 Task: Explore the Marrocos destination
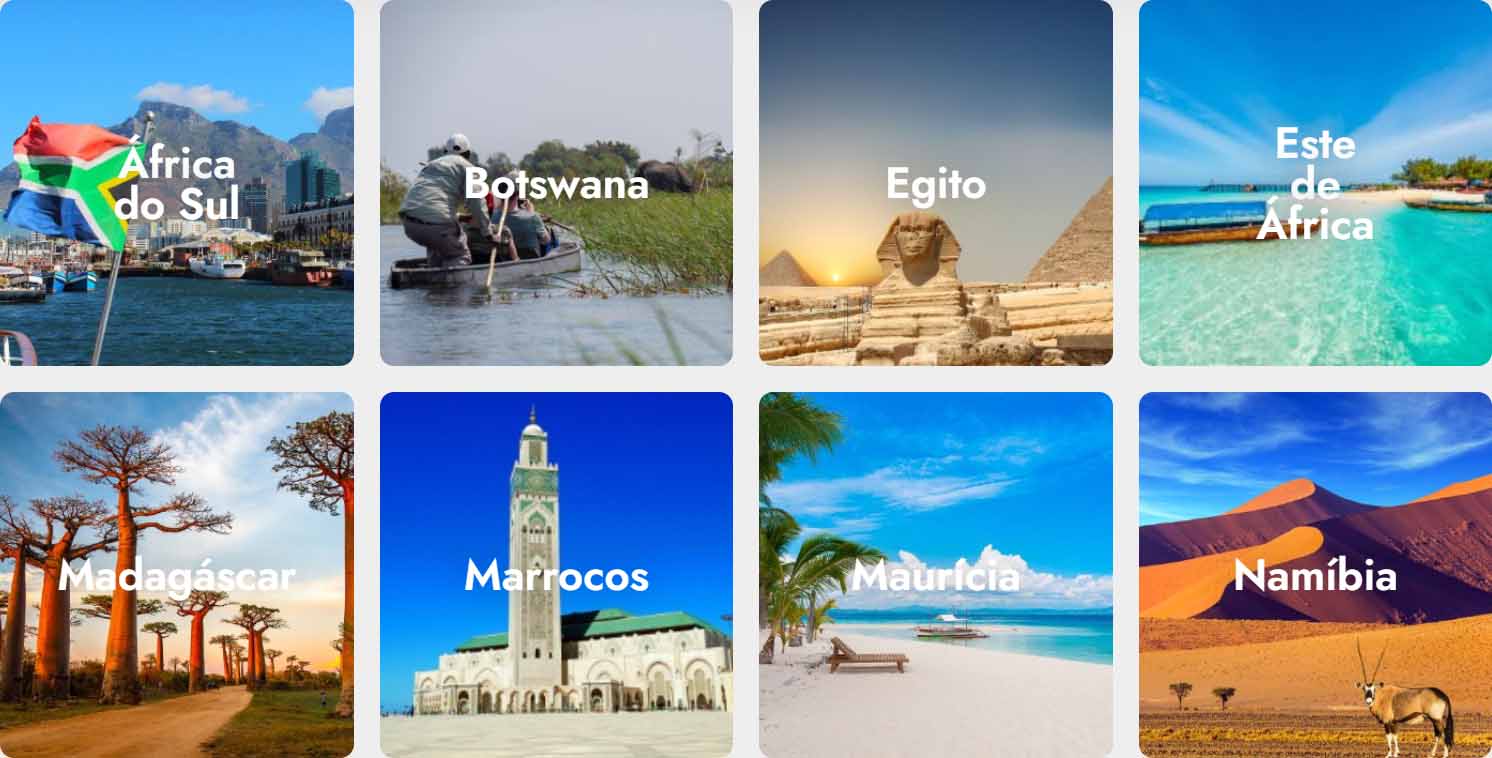(x=556, y=575)
